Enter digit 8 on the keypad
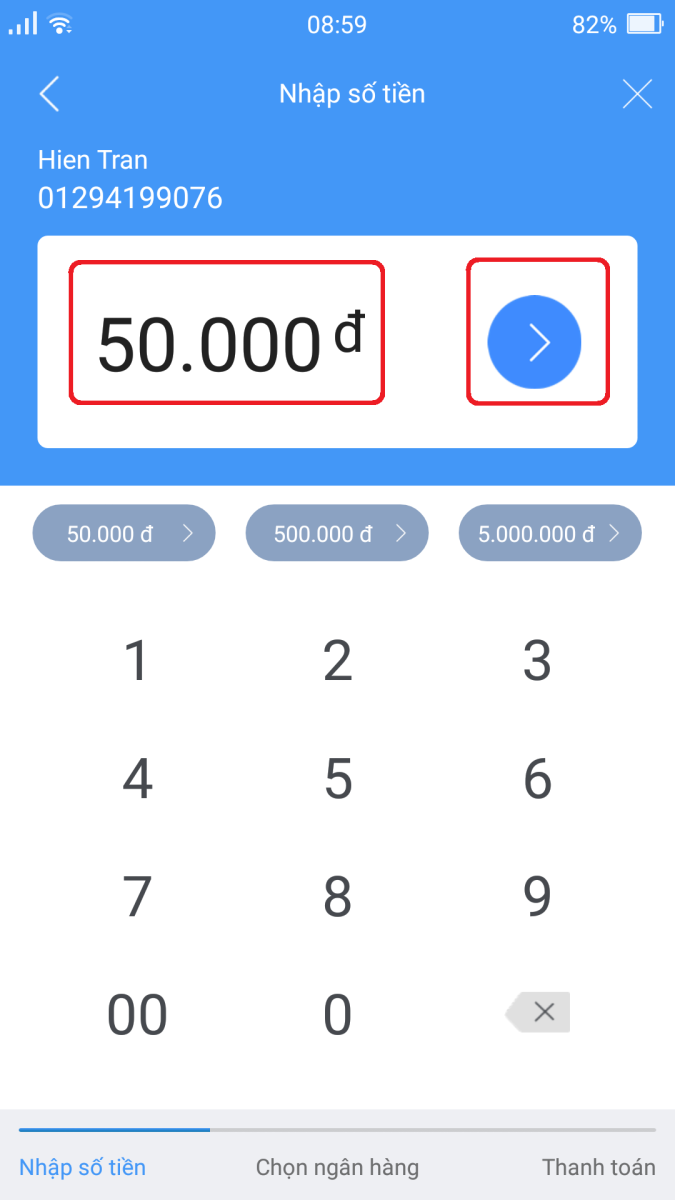The image size is (675, 1200). [338, 897]
